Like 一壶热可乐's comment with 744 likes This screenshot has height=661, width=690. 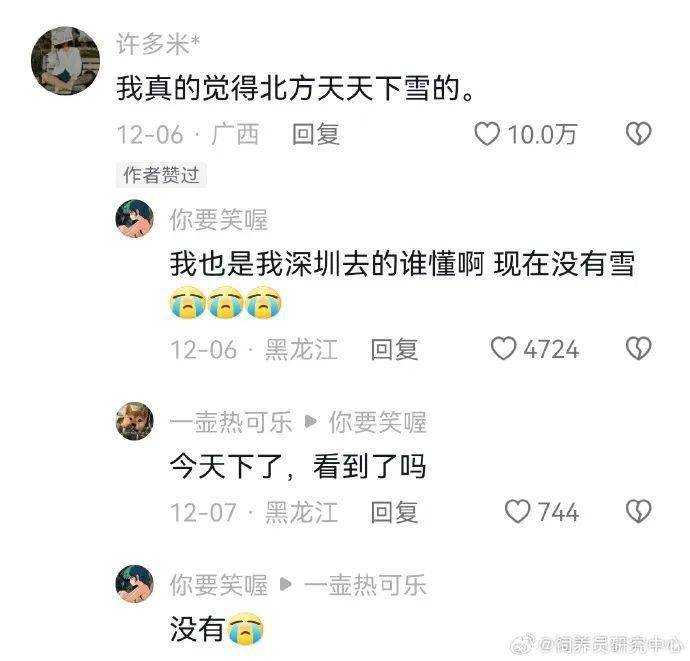coord(517,512)
